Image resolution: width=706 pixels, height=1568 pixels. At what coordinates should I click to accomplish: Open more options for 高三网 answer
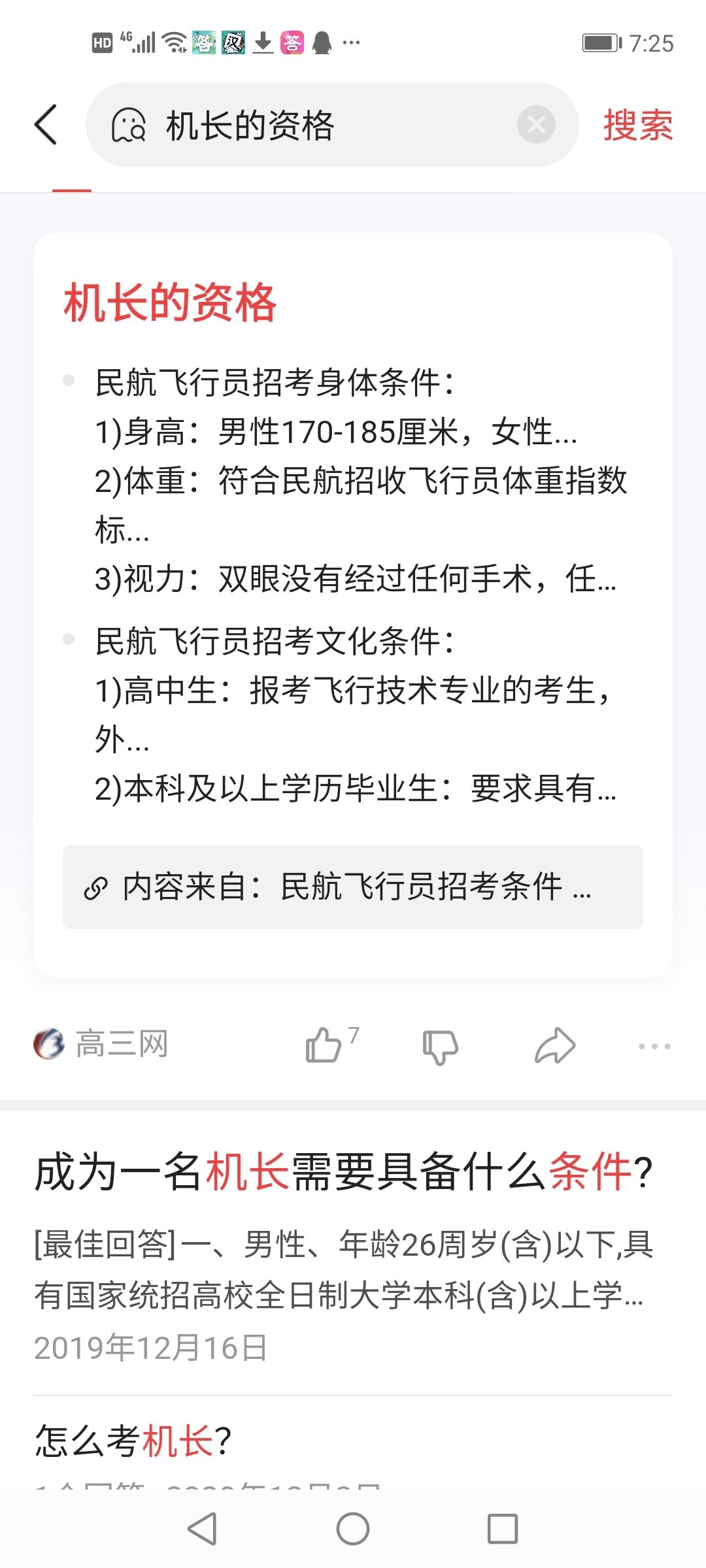[x=654, y=1046]
